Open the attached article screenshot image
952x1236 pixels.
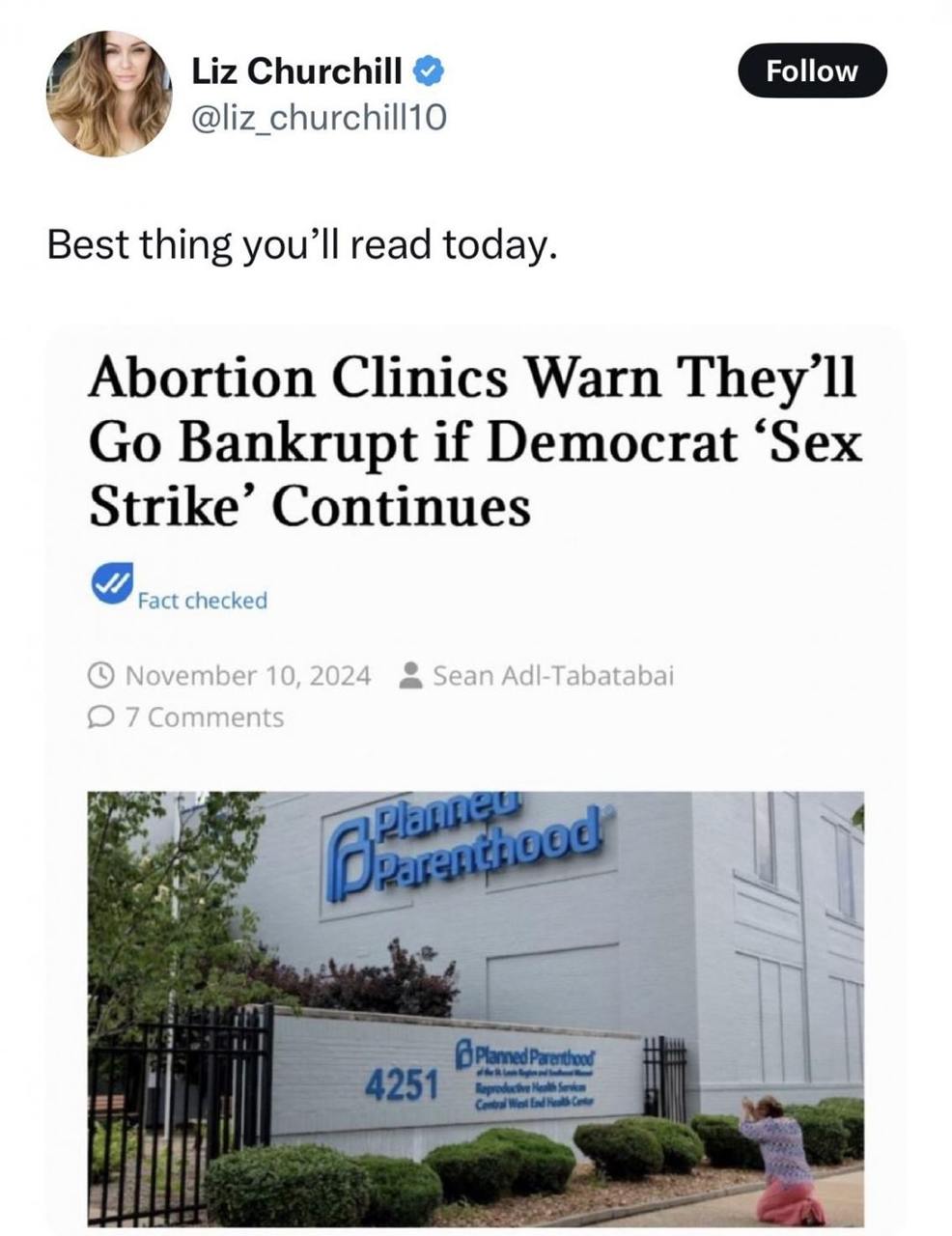tap(475, 772)
